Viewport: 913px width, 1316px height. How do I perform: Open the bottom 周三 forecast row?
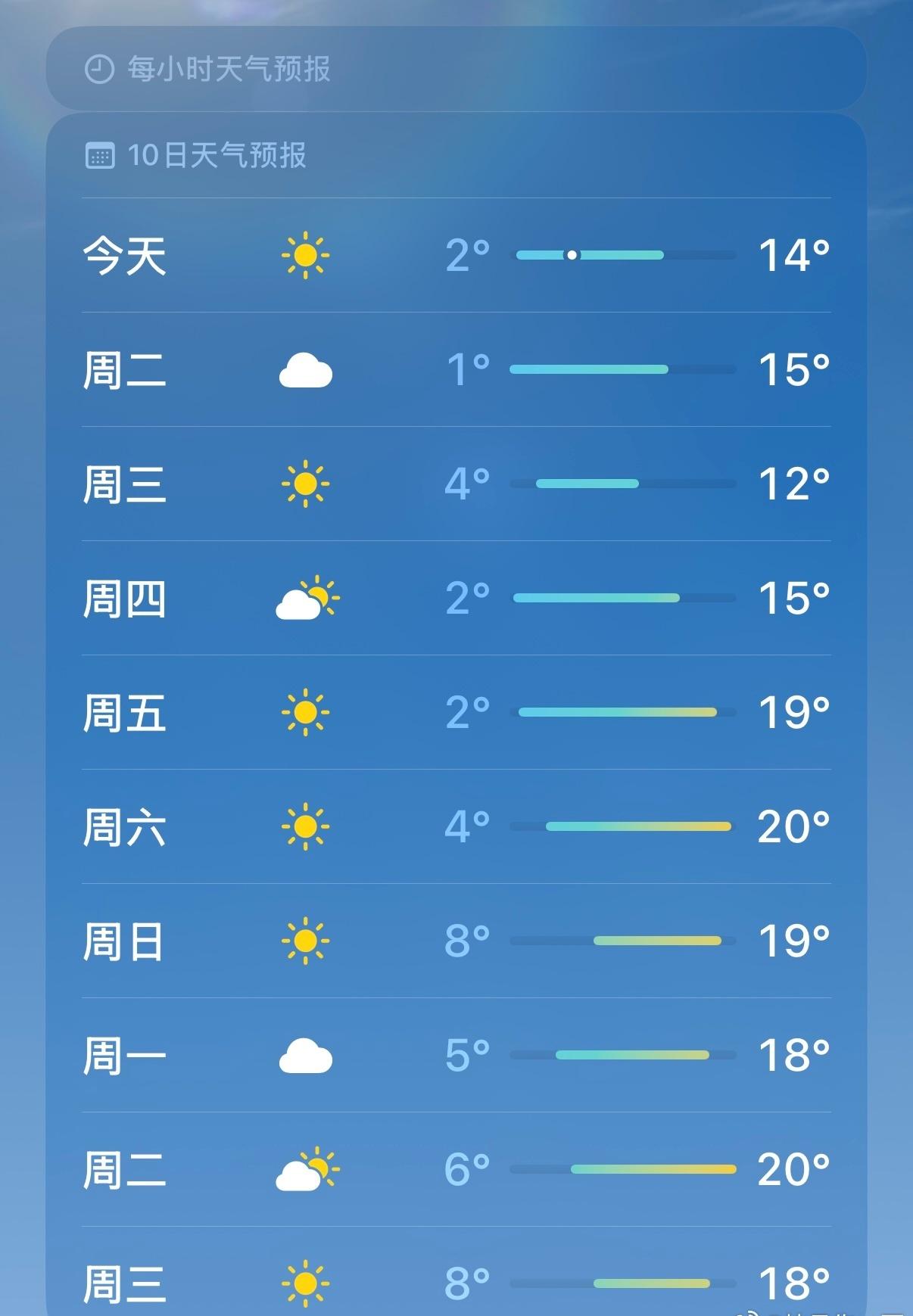click(x=454, y=1282)
